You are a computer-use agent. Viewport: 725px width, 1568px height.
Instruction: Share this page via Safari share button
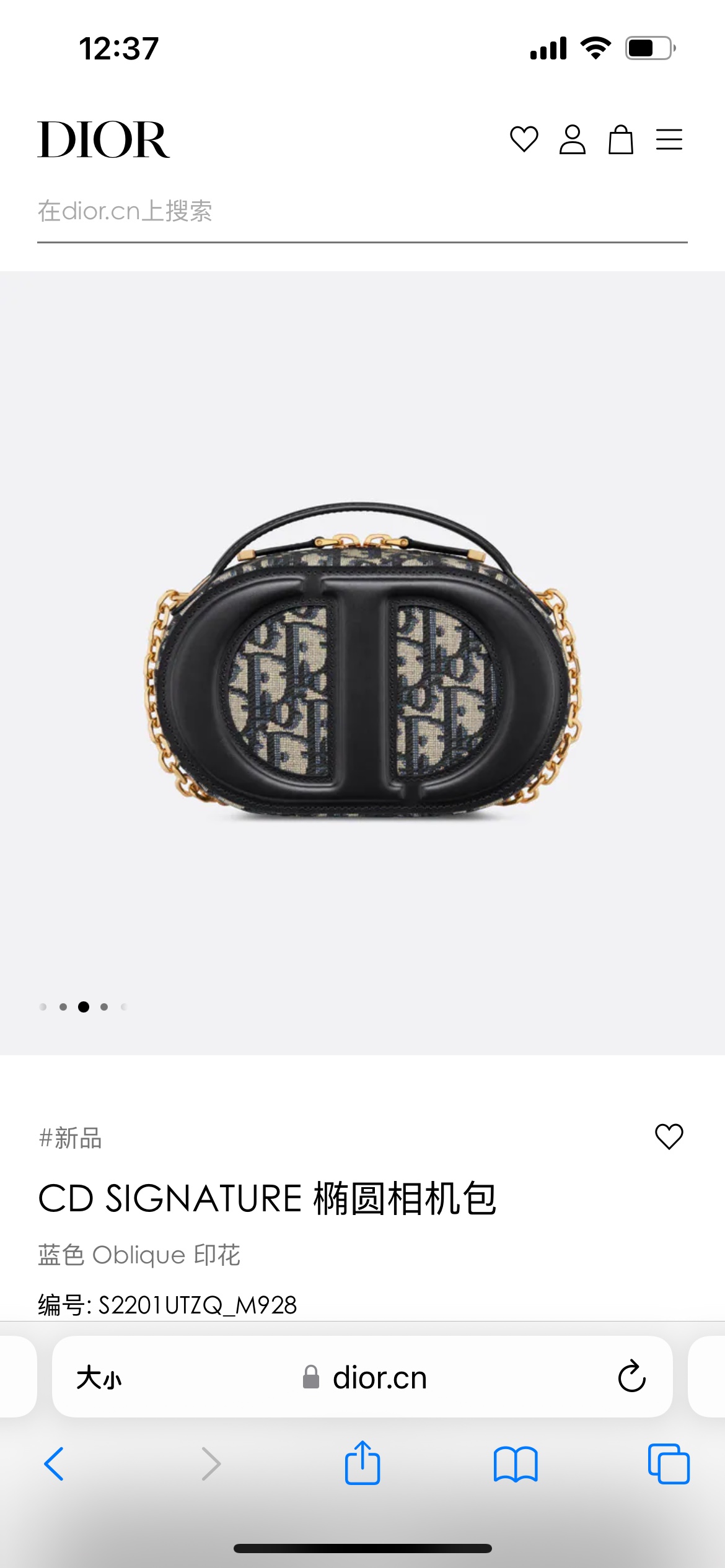click(x=362, y=1463)
